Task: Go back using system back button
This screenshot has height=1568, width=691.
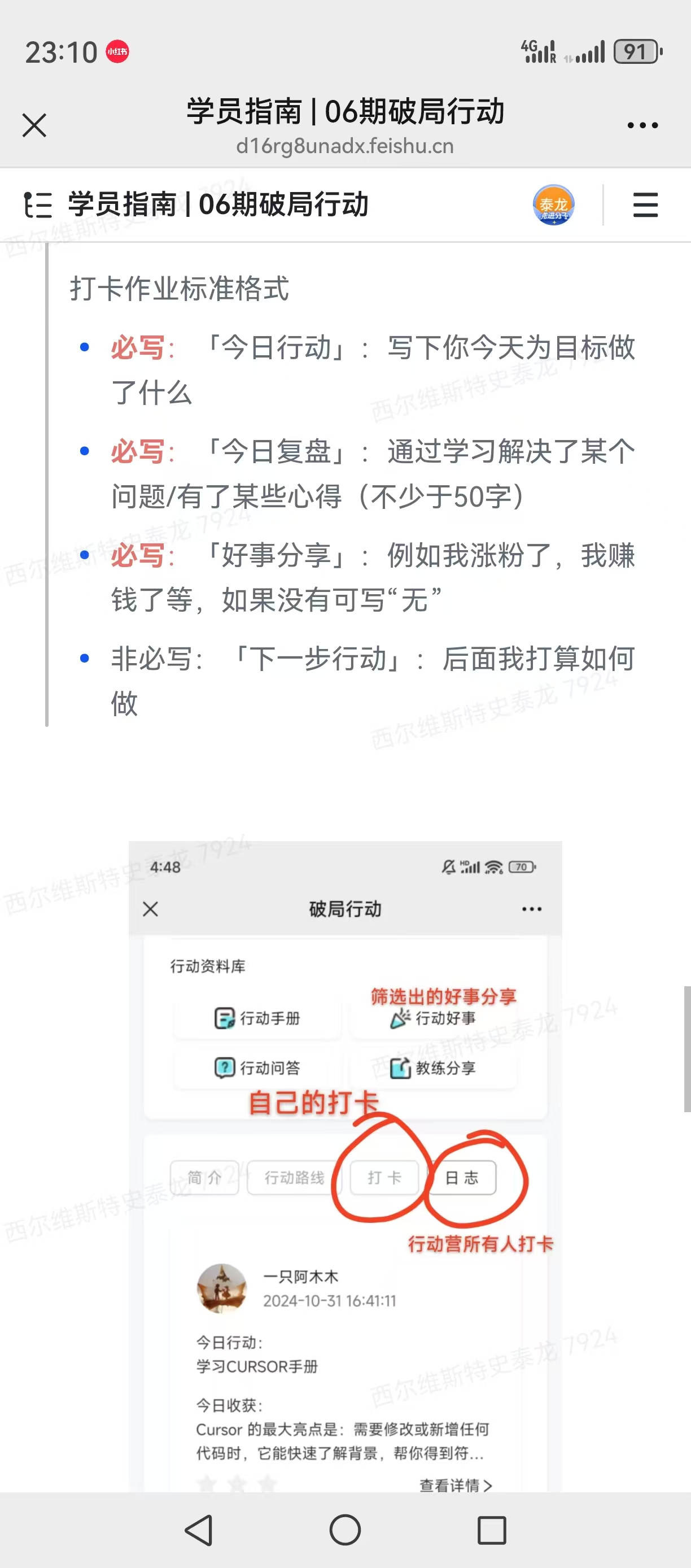Action: click(x=199, y=1530)
